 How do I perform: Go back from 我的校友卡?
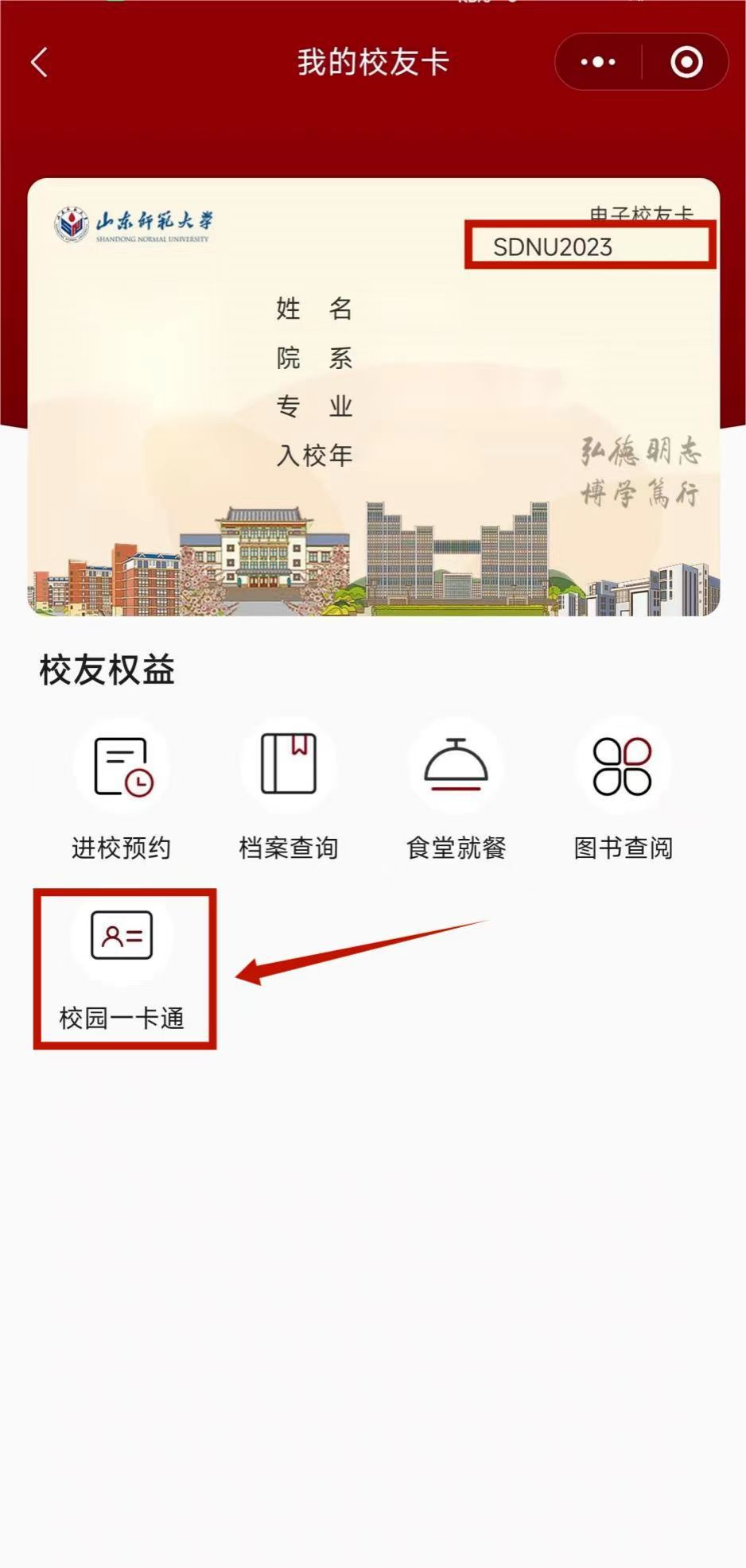(x=40, y=63)
